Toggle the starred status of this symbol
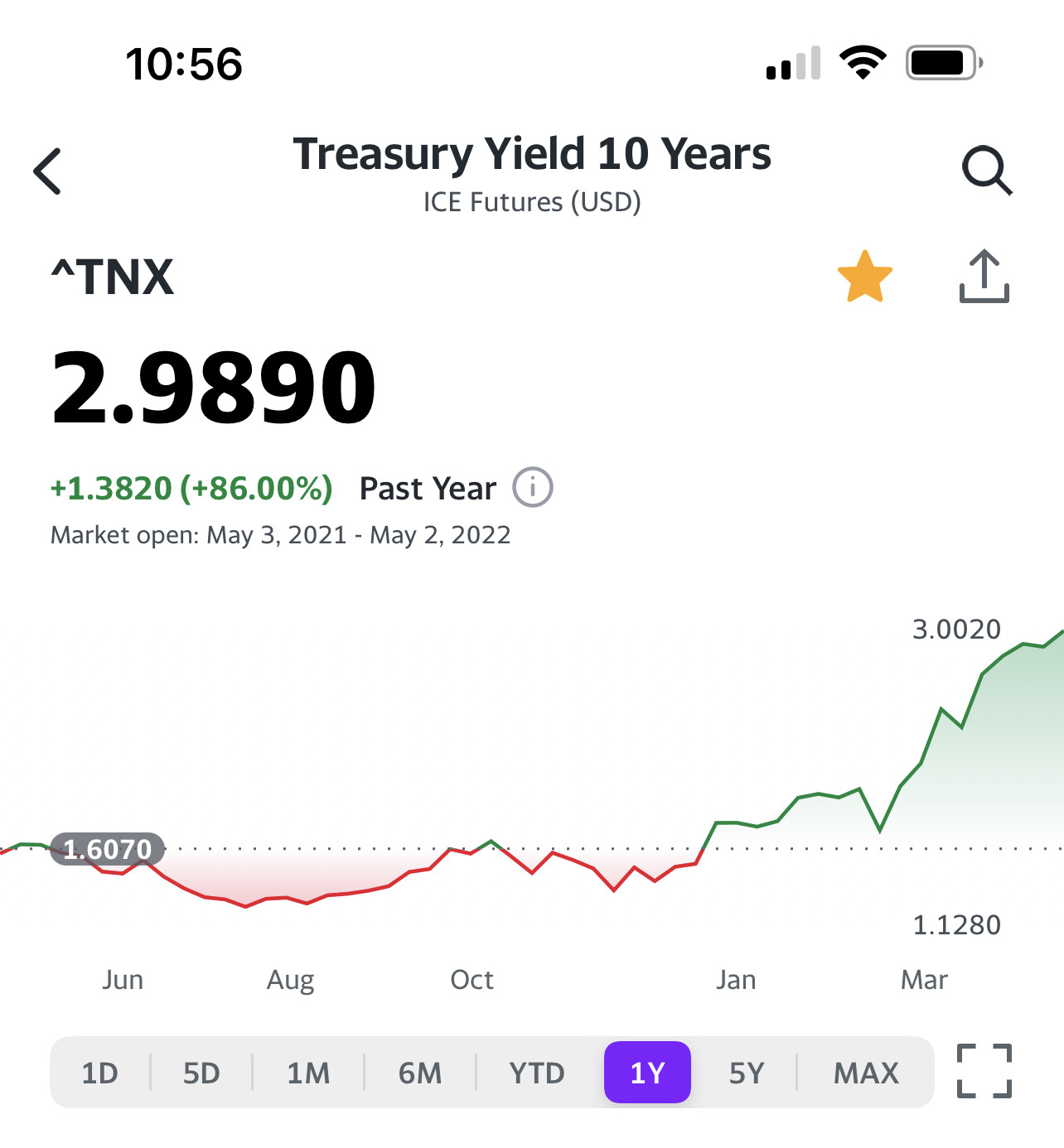 coord(865,275)
